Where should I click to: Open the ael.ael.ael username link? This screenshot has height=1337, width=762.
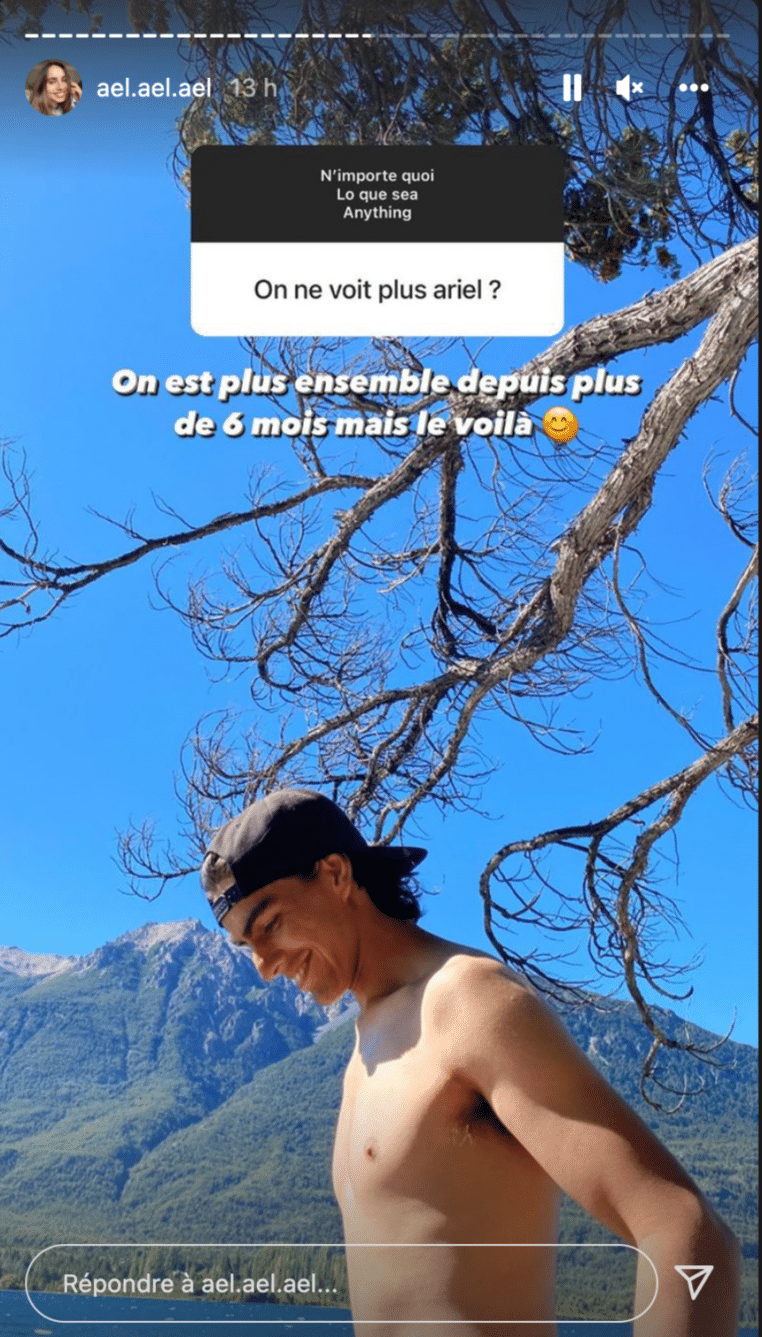point(154,88)
